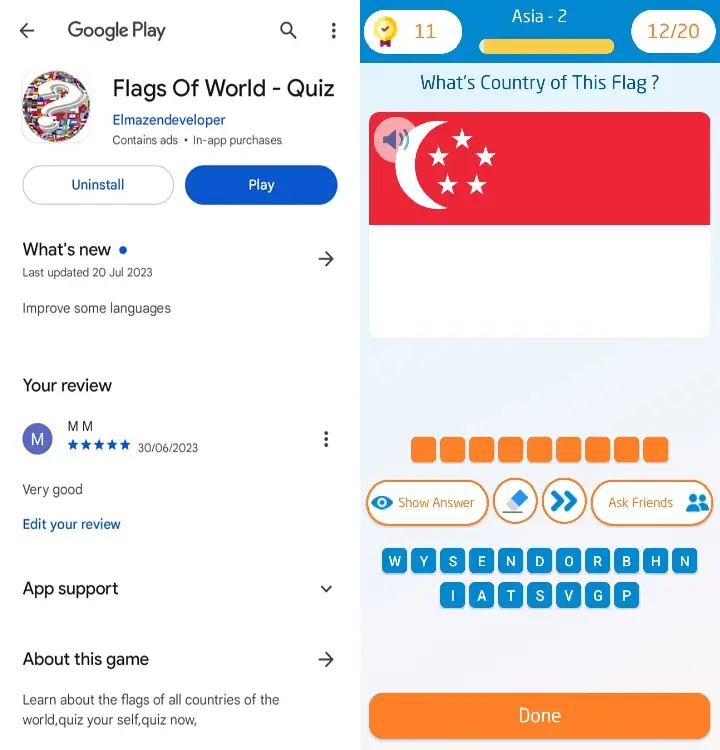Image resolution: width=720 pixels, height=750 pixels.
Task: Go back from the Google Play page
Action: 27,31
